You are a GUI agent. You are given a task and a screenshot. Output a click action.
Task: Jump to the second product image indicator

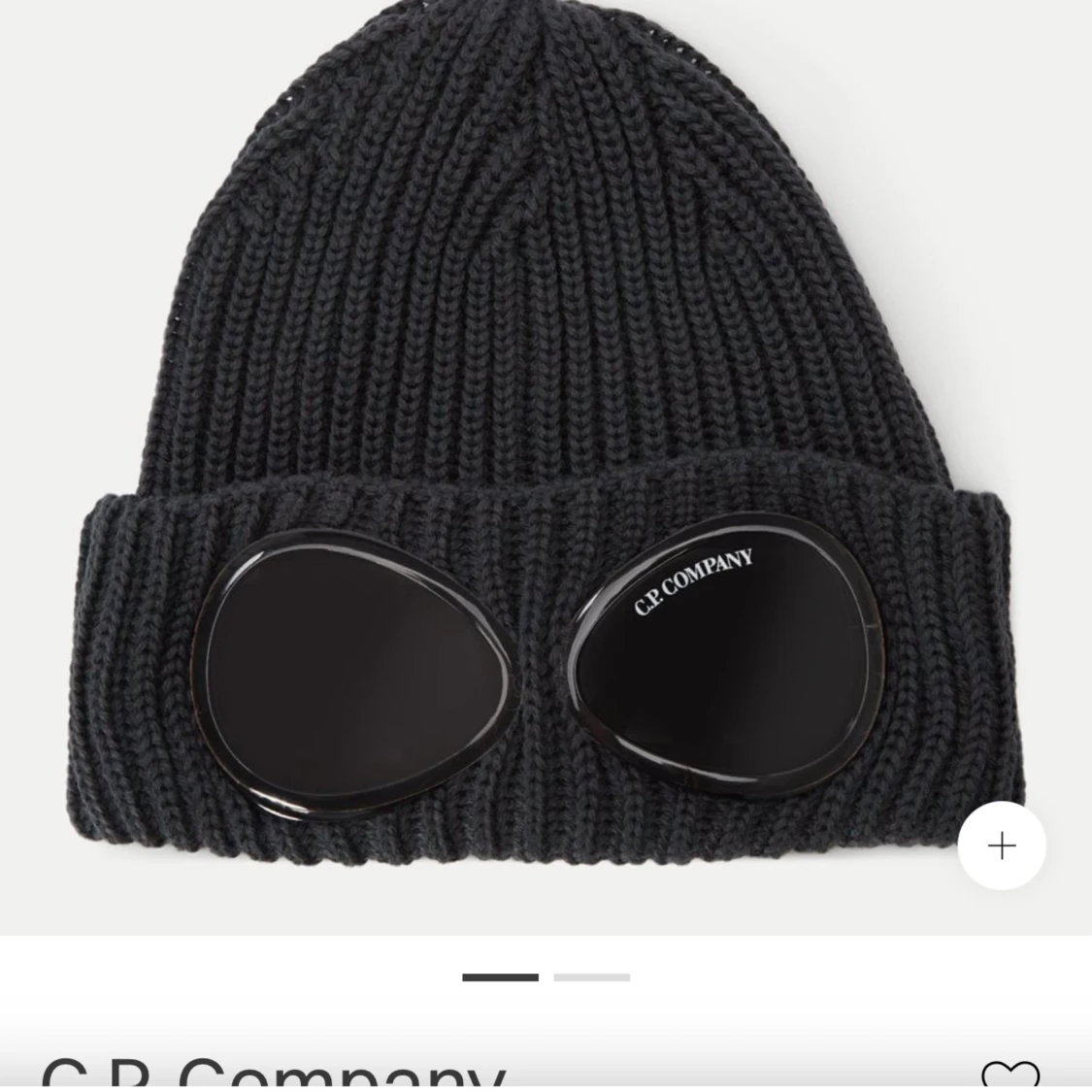point(592,977)
